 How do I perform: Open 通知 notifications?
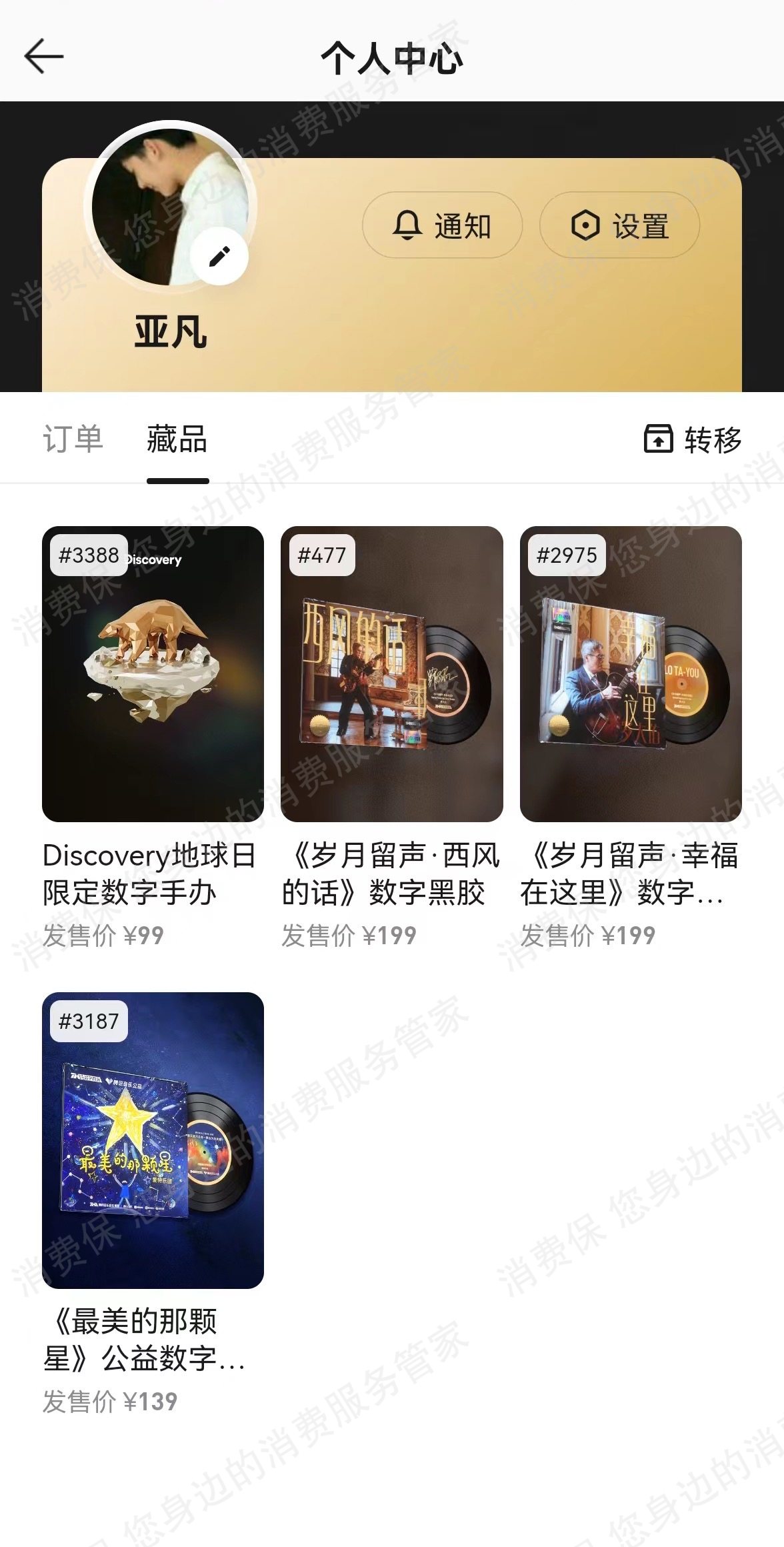442,225
